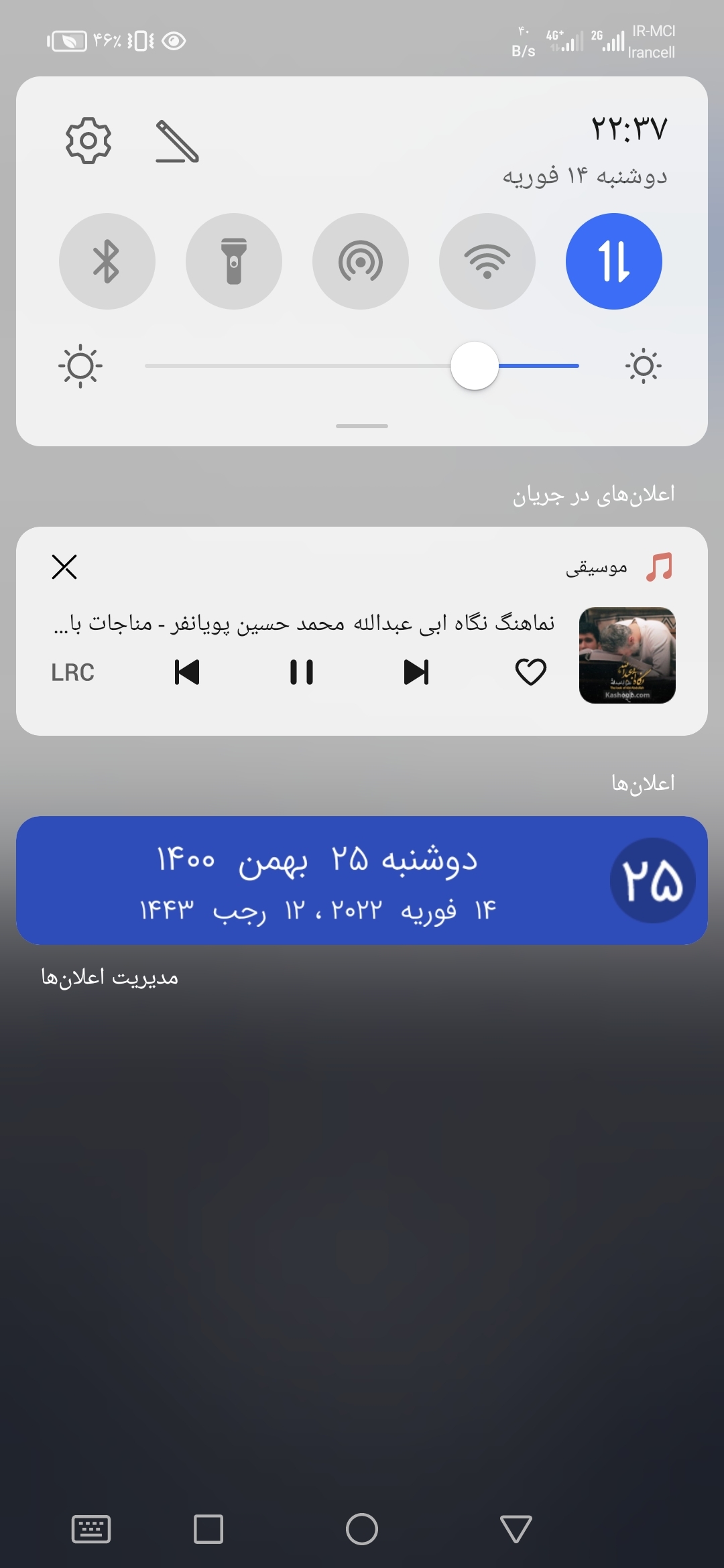The height and width of the screenshot is (1568, 724).
Task: Open the Persian calendar date notification
Action: [362, 880]
